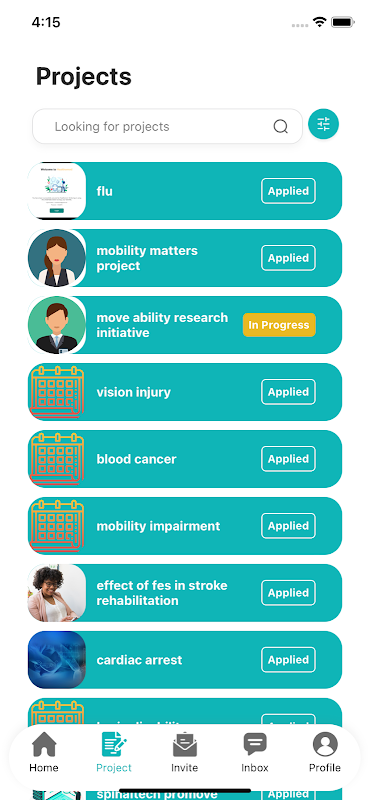This screenshot has height=800, width=370.
Task: View the mobility impairment project
Action: pos(185,526)
